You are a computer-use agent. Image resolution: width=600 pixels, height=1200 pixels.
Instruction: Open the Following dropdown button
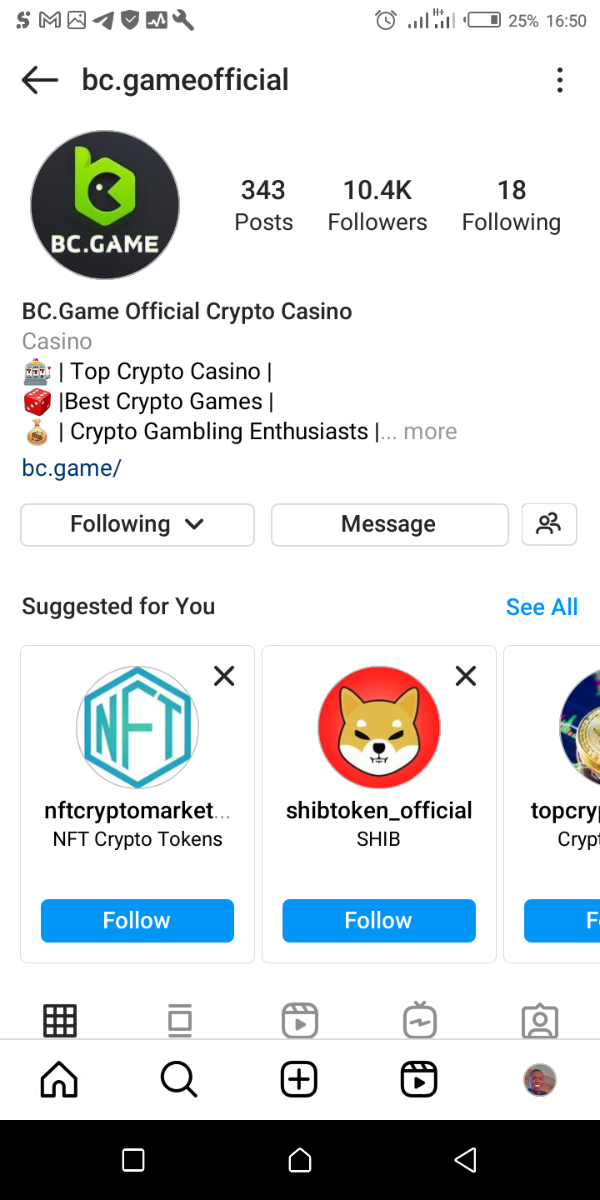tap(137, 524)
